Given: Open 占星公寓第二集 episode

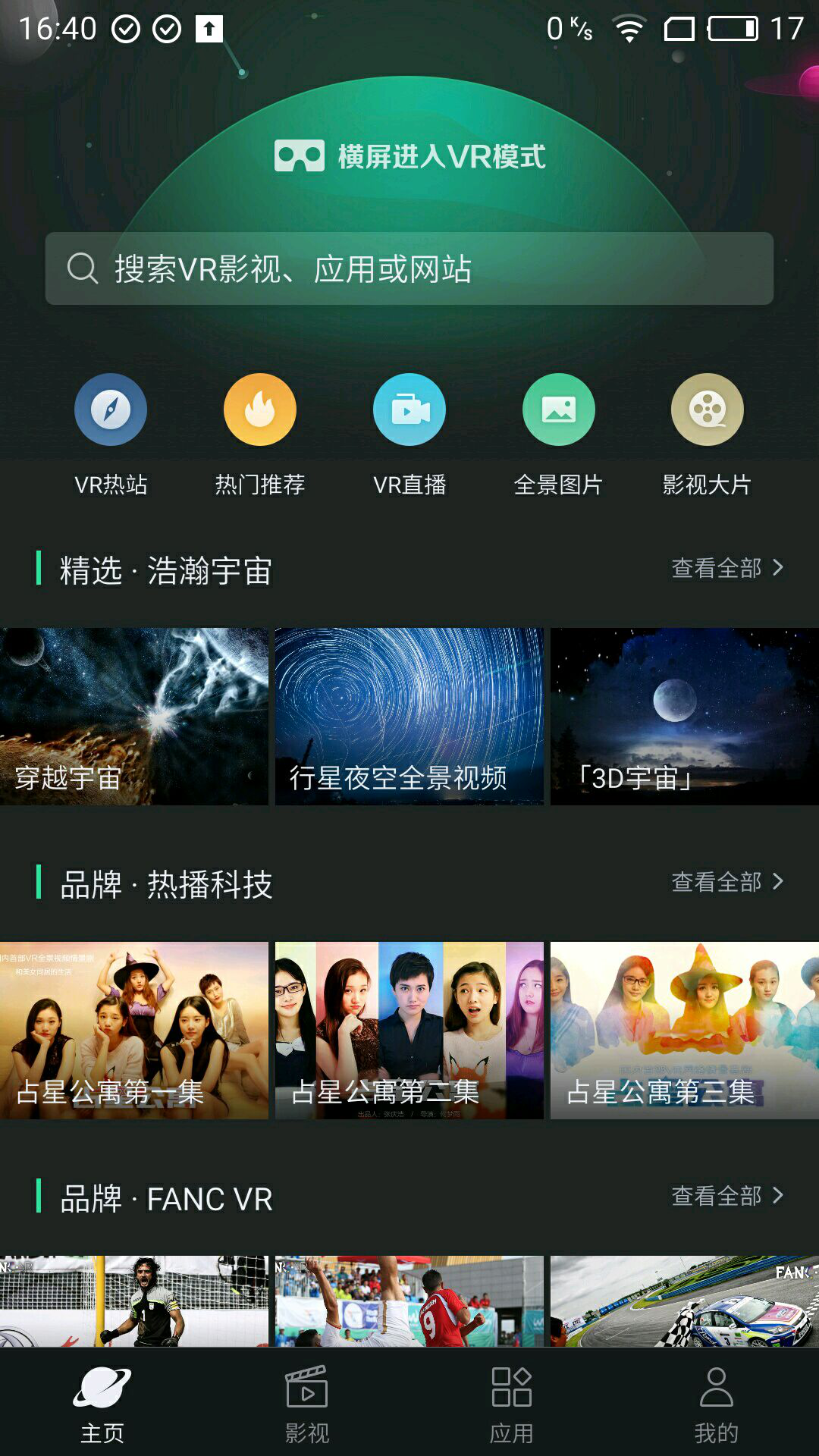Looking at the screenshot, I should (409, 1030).
